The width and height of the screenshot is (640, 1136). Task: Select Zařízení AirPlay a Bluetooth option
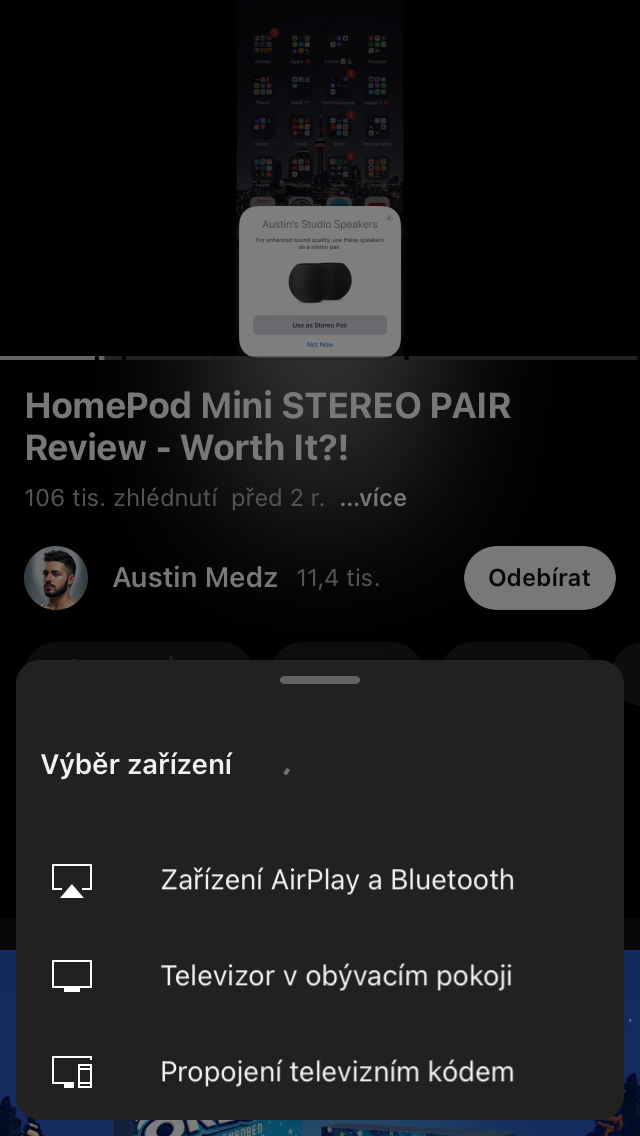click(336, 880)
